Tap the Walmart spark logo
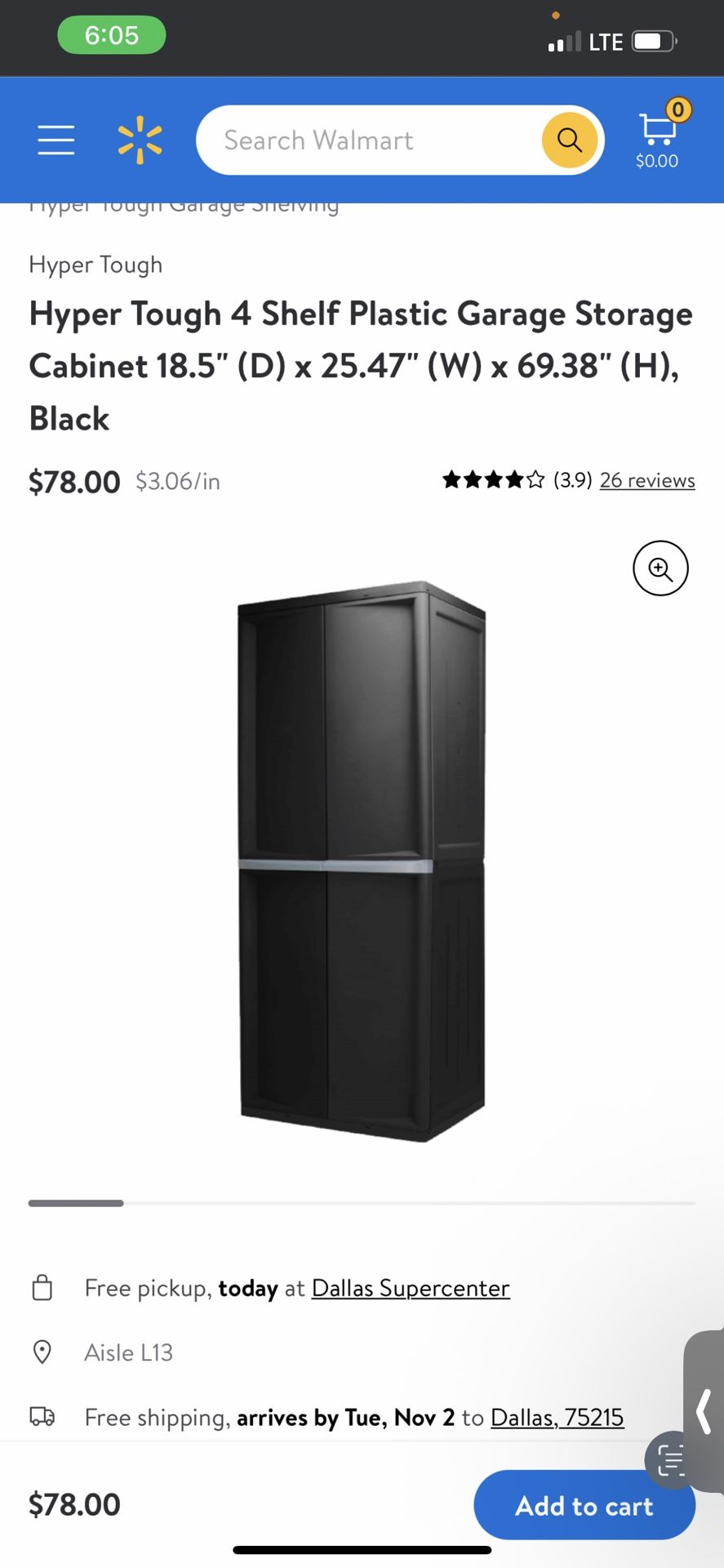 tap(140, 140)
